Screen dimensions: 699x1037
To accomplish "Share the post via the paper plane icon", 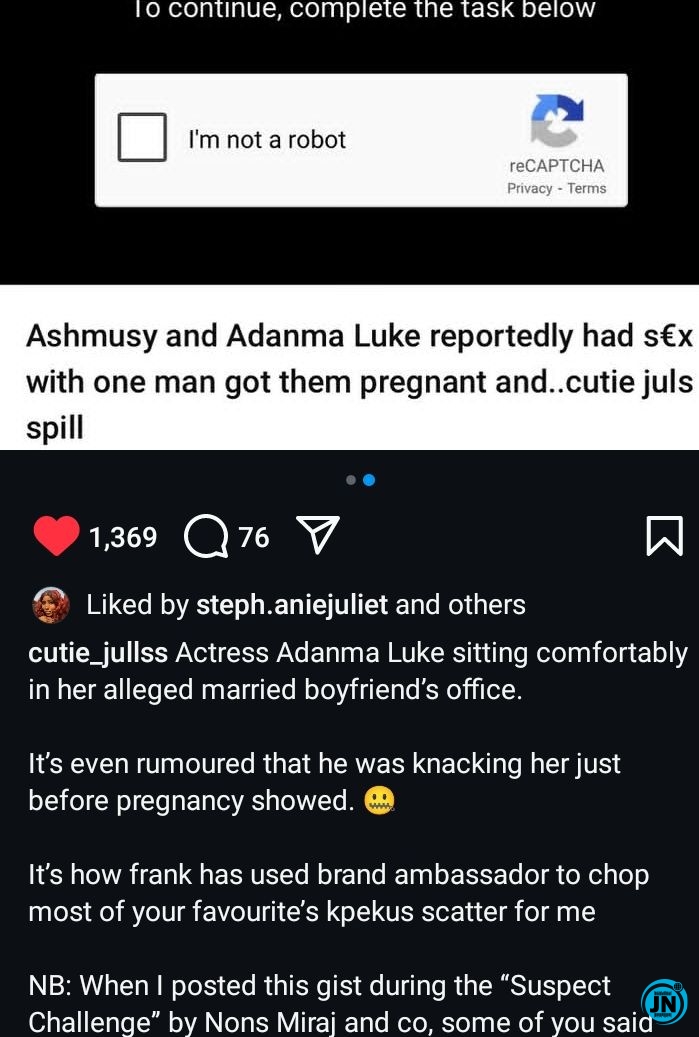I will click(x=318, y=535).
